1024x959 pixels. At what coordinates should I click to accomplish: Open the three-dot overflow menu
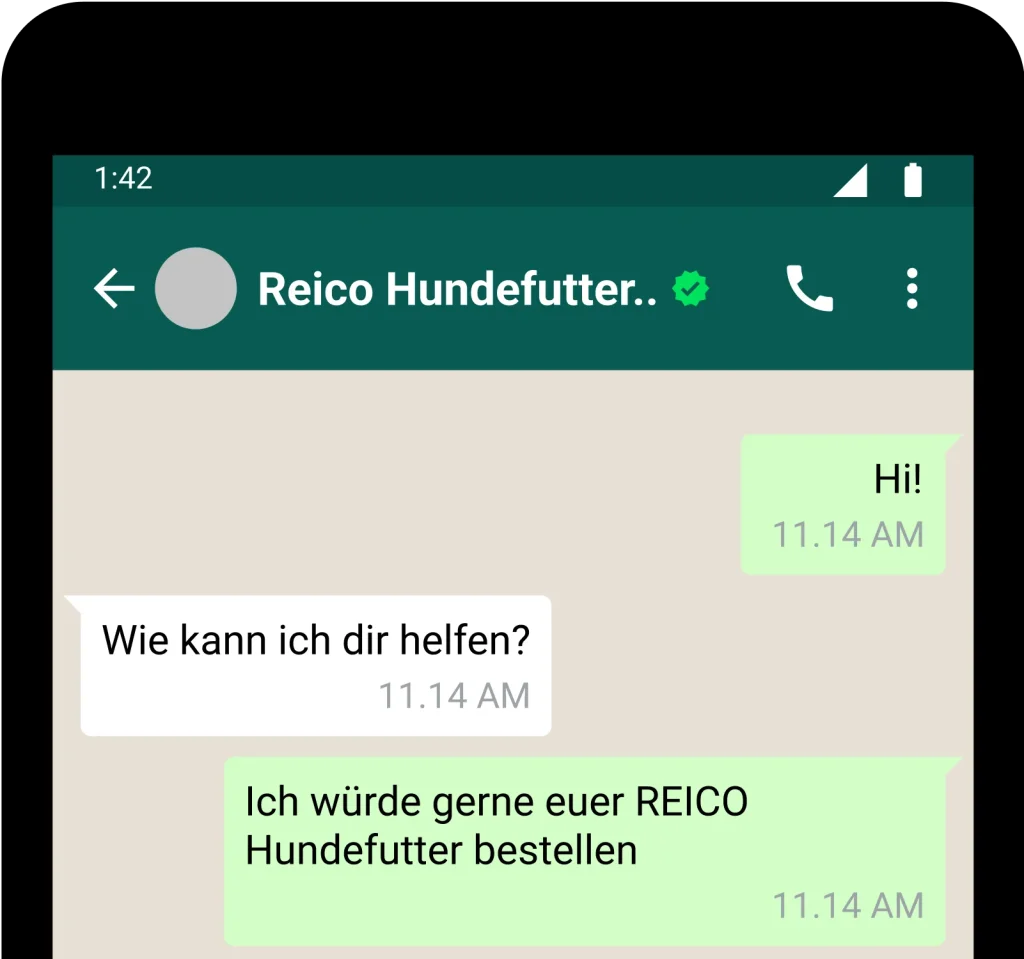click(911, 289)
